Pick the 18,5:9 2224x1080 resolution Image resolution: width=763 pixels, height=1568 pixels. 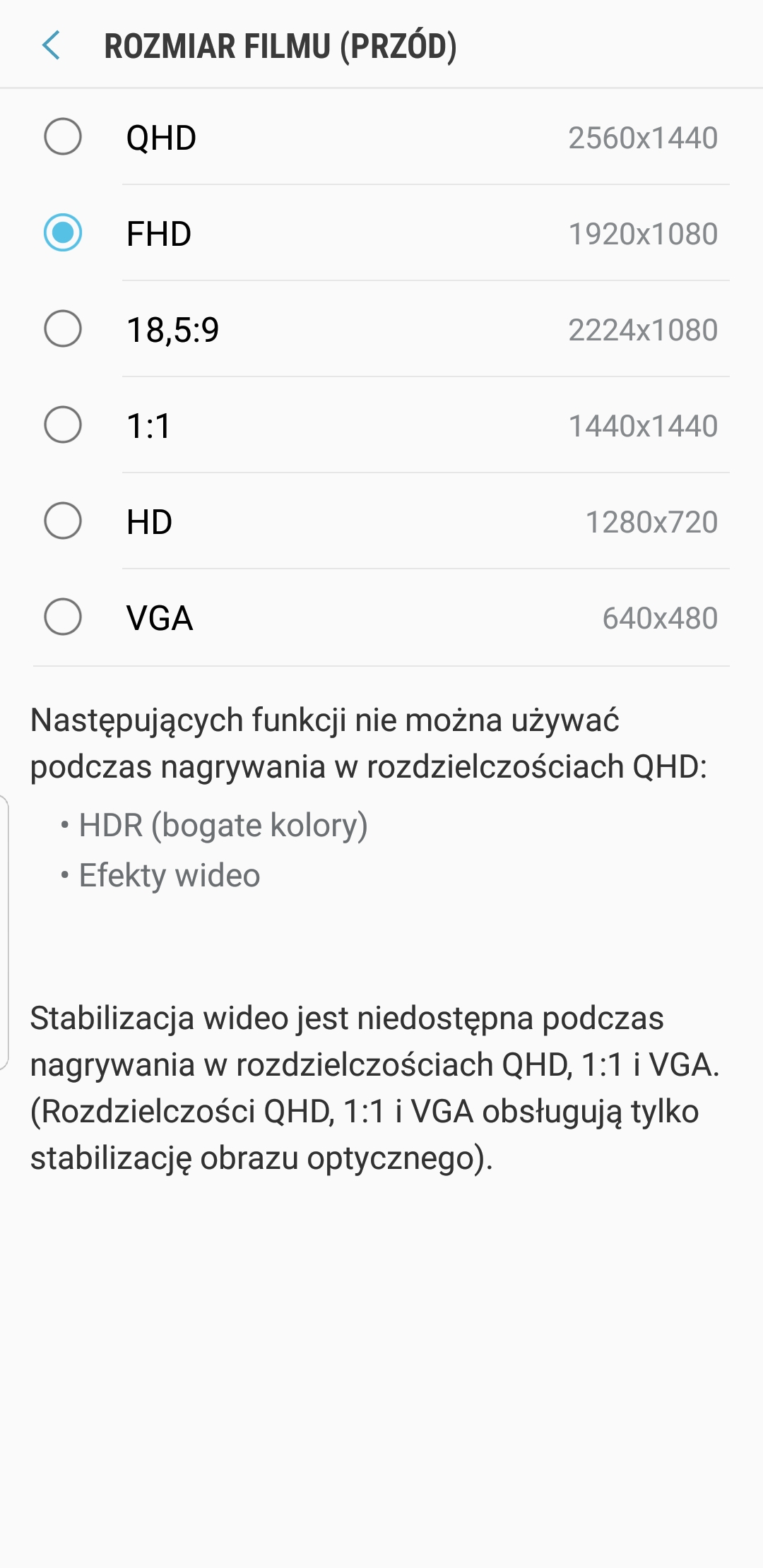[x=381, y=329]
